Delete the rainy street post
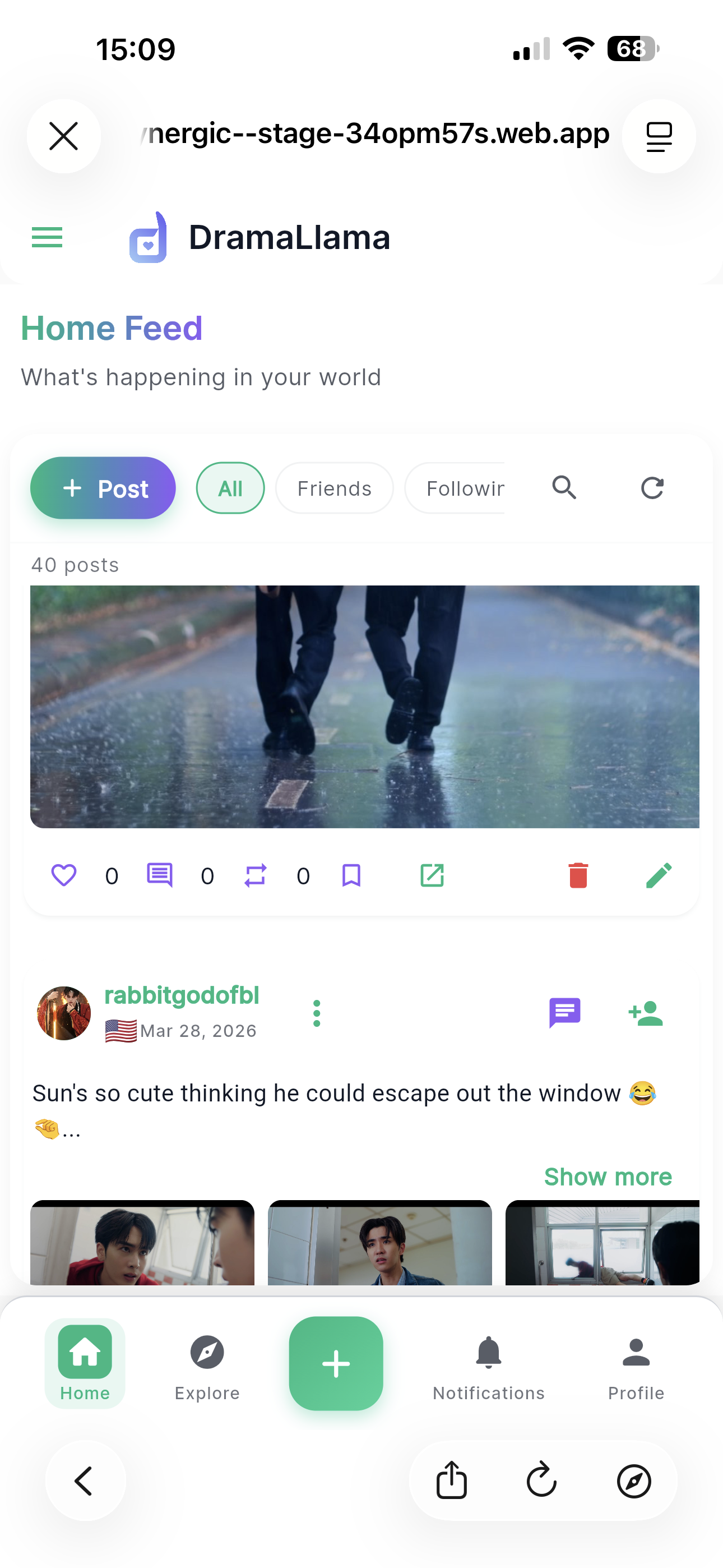 (x=577, y=875)
